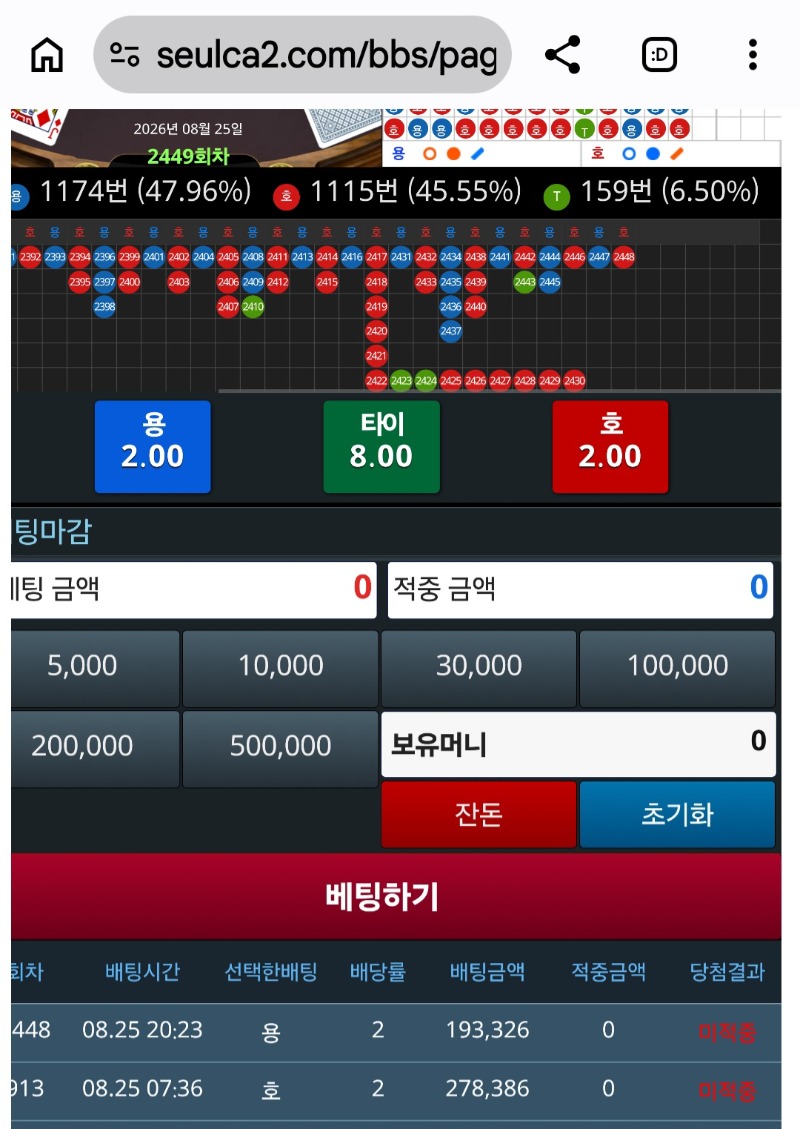Select the 호 2.00 bet option
The width and height of the screenshot is (800, 1129).
[611, 447]
